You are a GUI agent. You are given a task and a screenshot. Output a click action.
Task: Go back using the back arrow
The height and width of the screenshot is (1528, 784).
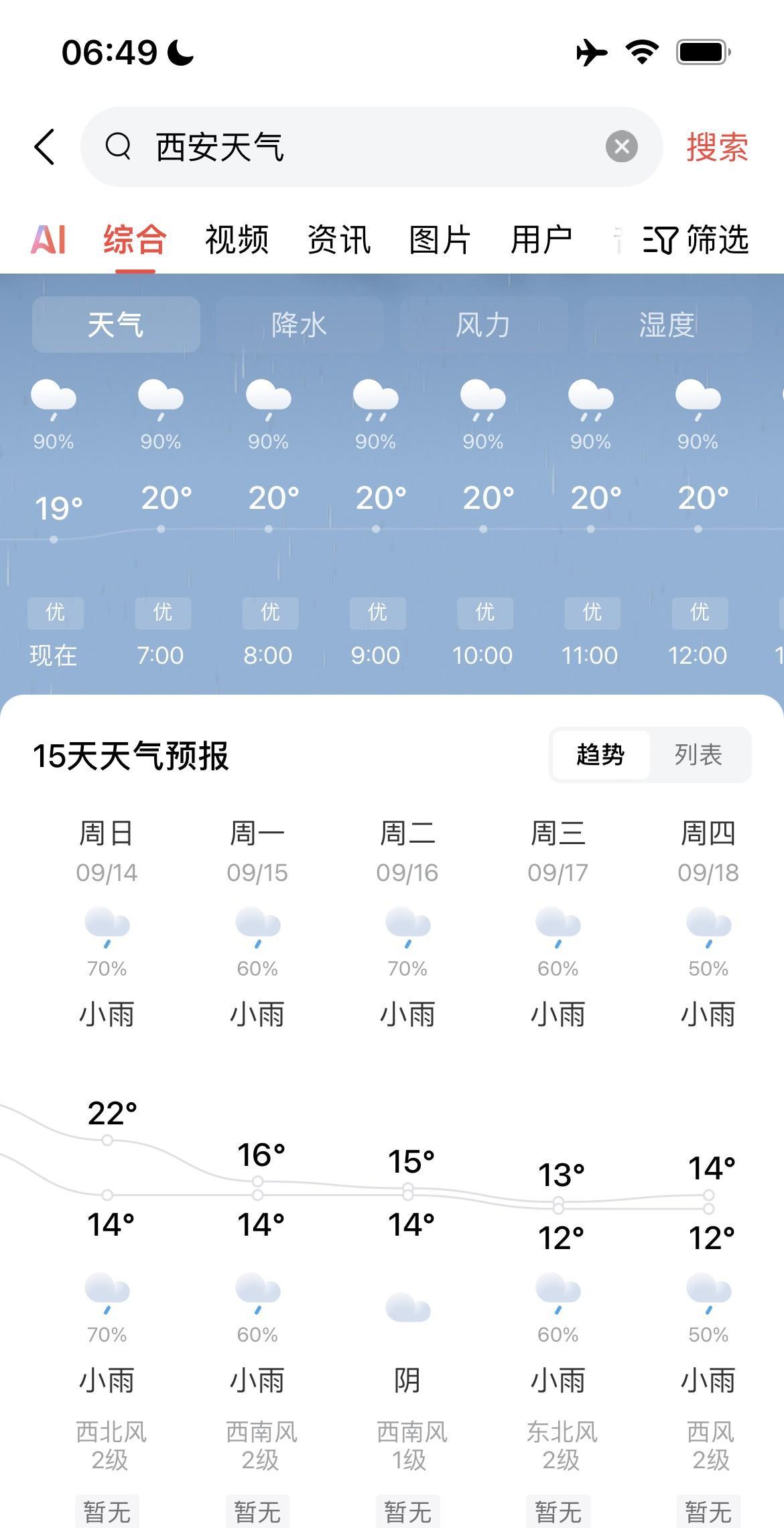44,147
